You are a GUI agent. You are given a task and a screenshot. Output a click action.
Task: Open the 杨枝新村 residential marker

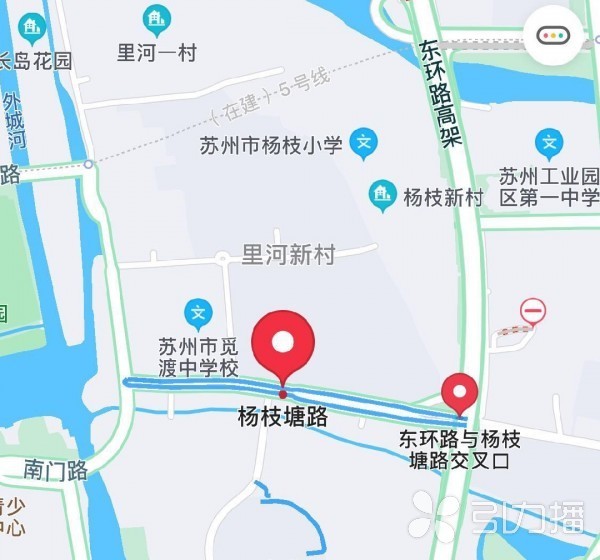pyautogui.click(x=382, y=195)
